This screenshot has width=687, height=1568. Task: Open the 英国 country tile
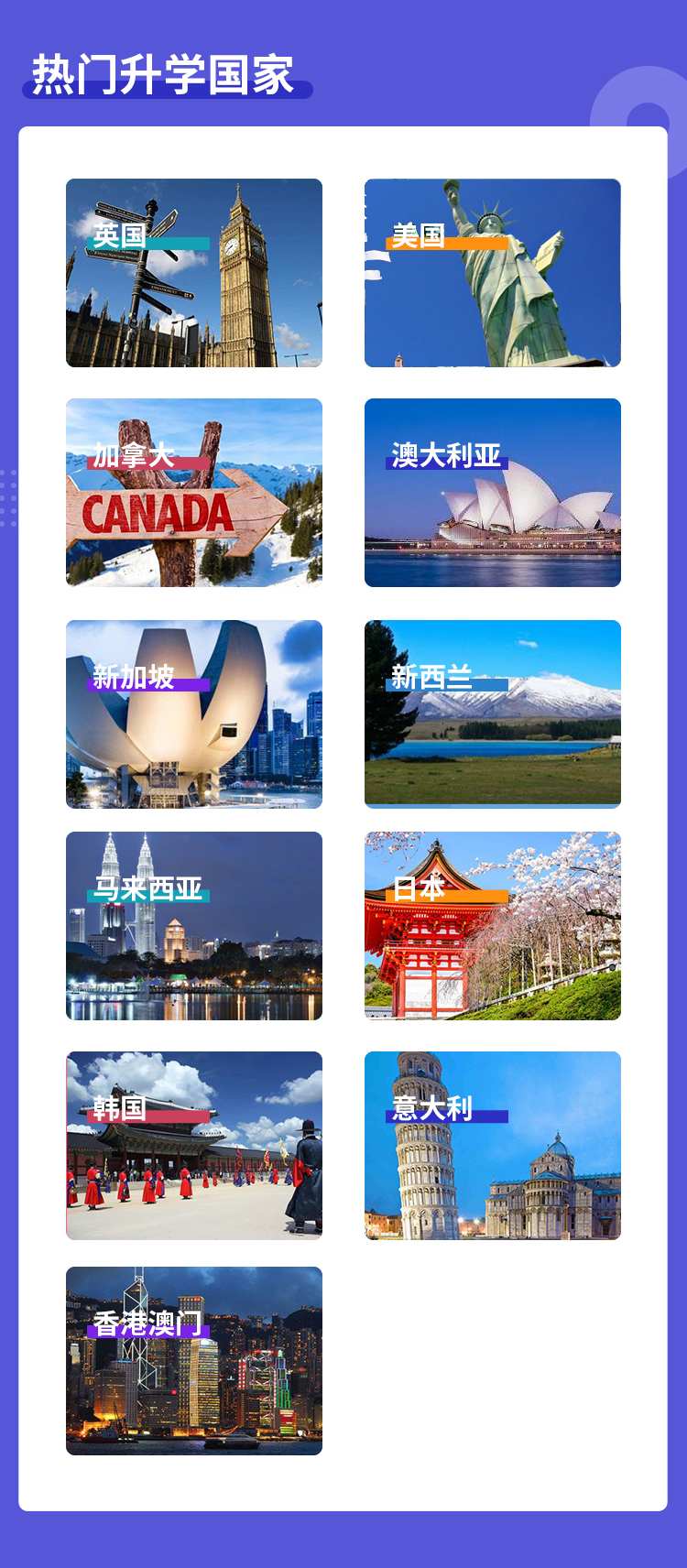(194, 273)
